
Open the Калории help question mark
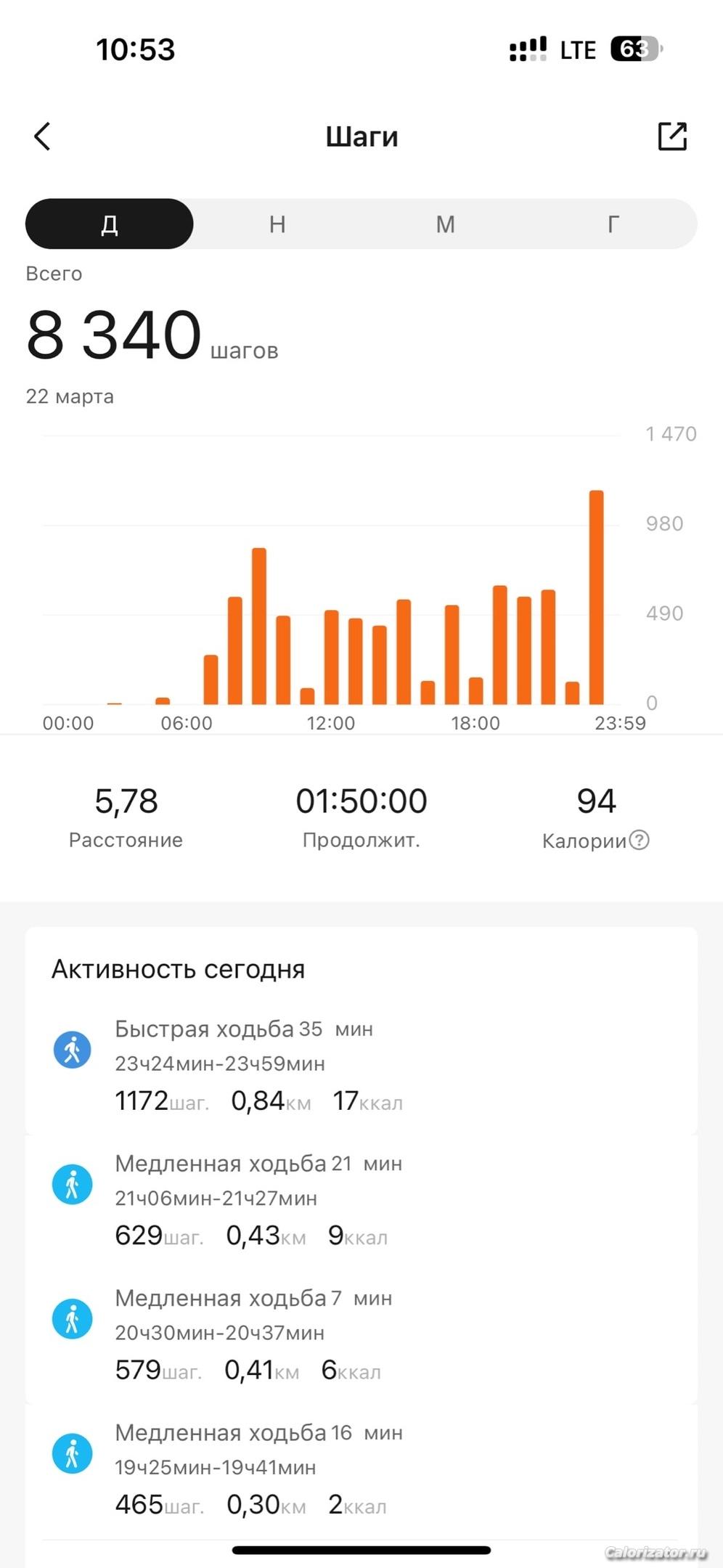[639, 840]
